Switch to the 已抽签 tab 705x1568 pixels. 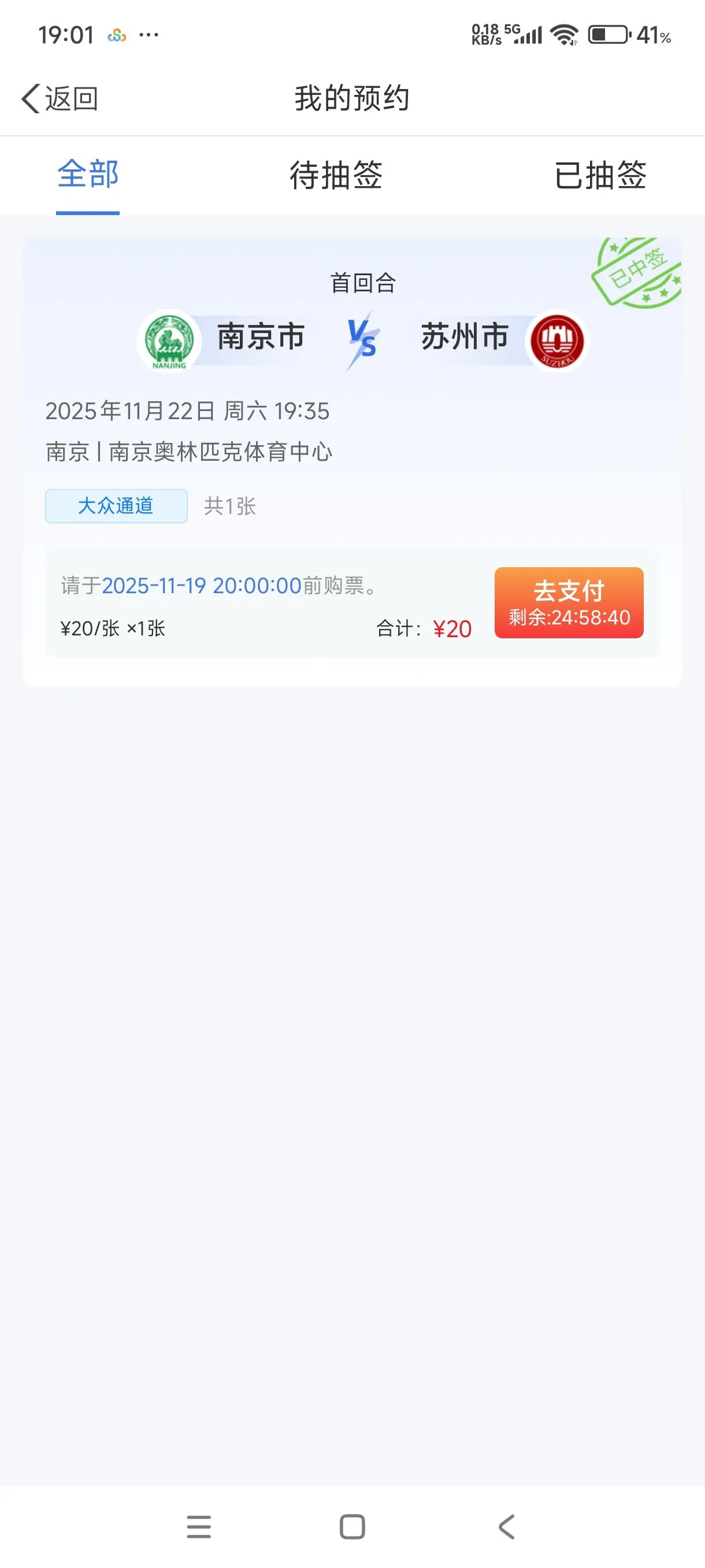(x=600, y=175)
